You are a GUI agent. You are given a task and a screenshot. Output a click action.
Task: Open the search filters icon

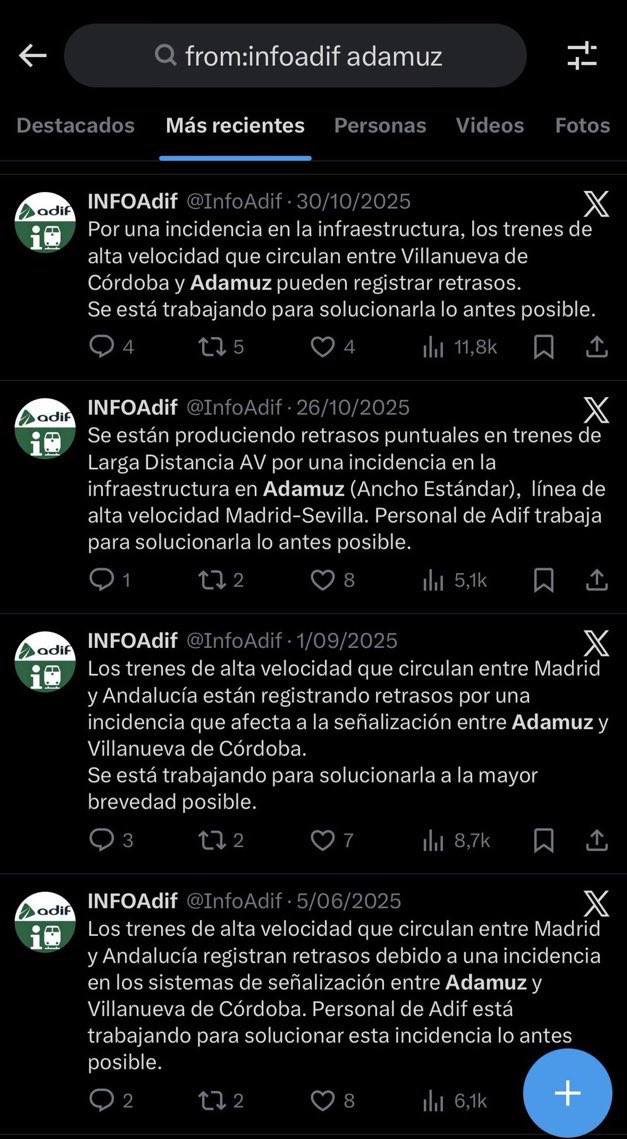581,55
